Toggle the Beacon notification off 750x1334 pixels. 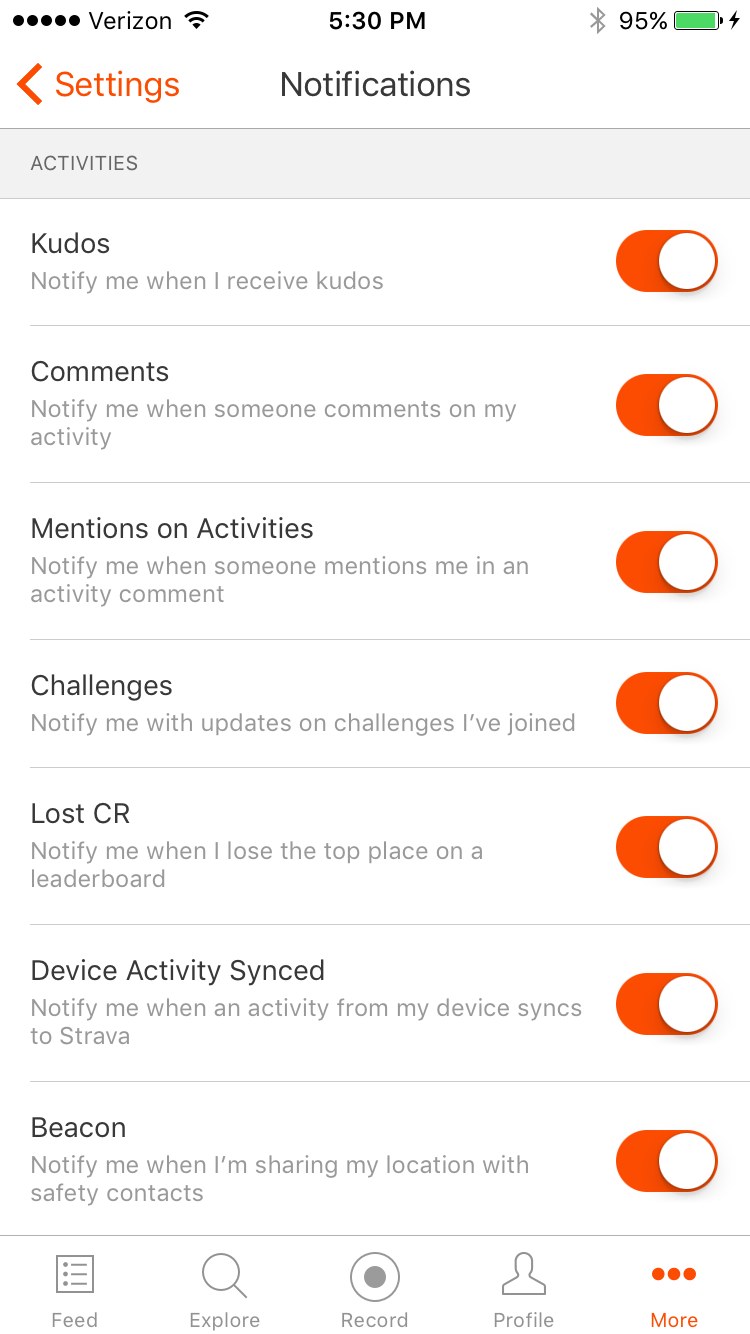(x=667, y=1161)
